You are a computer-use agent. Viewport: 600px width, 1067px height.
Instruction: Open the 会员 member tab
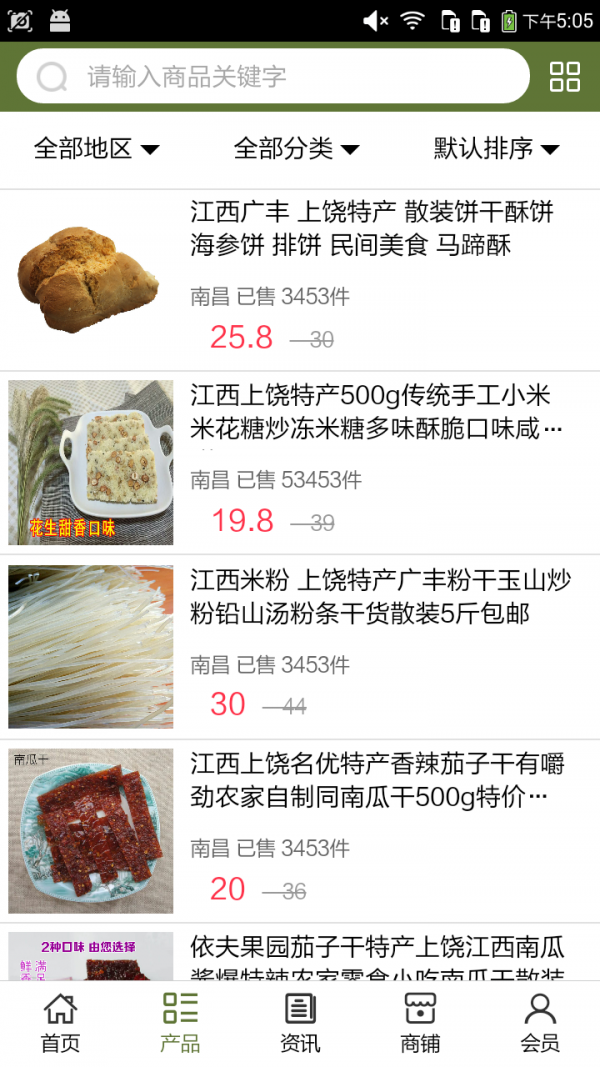point(540,1023)
